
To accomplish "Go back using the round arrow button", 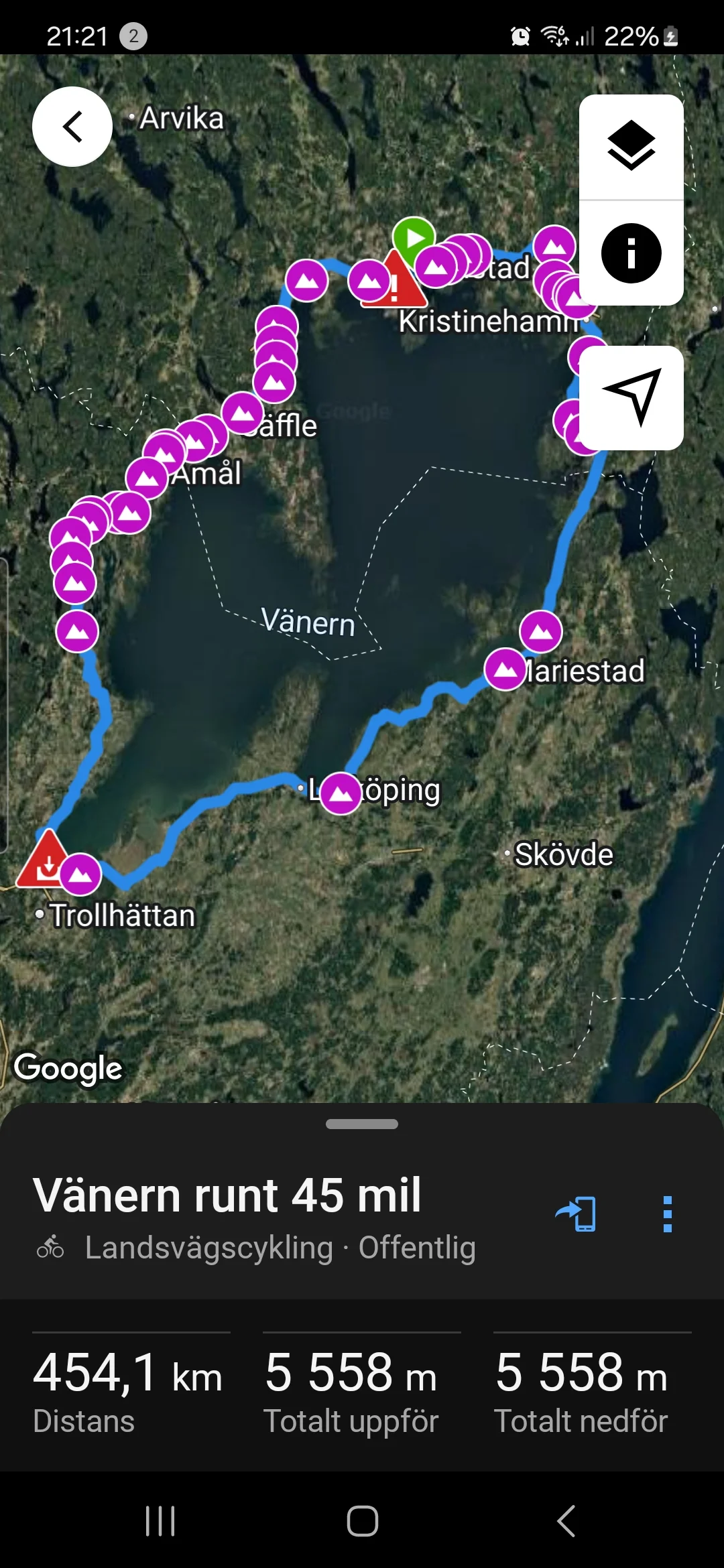I will click(x=72, y=127).
